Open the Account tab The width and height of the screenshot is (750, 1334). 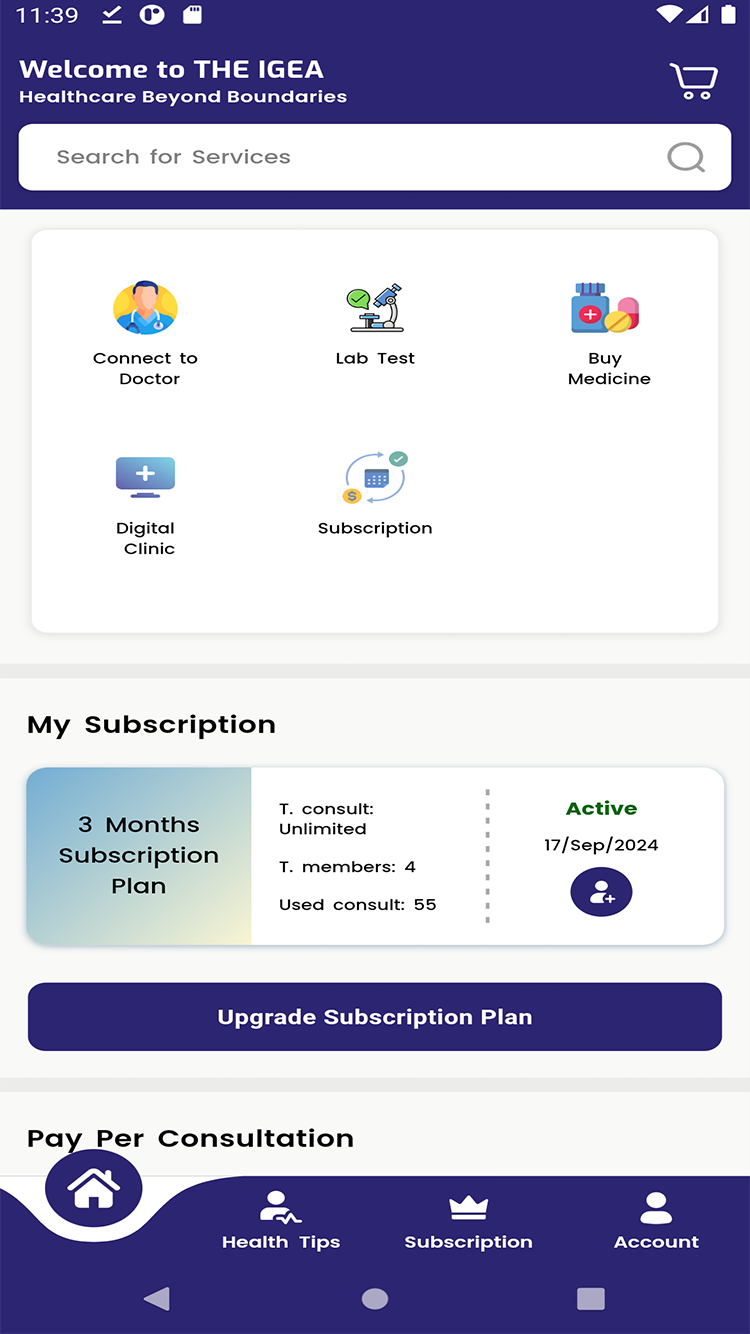656,1221
